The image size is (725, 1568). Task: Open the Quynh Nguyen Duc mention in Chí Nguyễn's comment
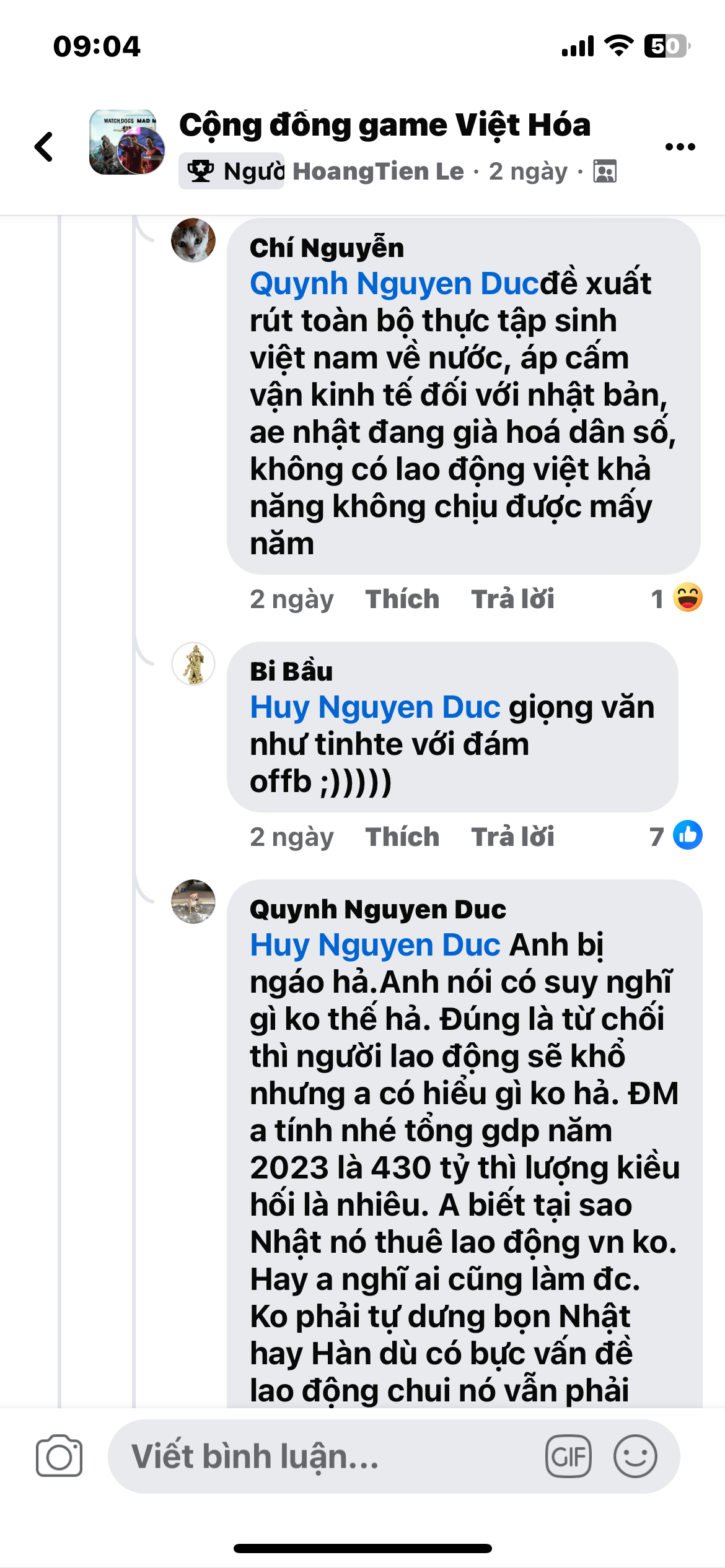click(395, 284)
